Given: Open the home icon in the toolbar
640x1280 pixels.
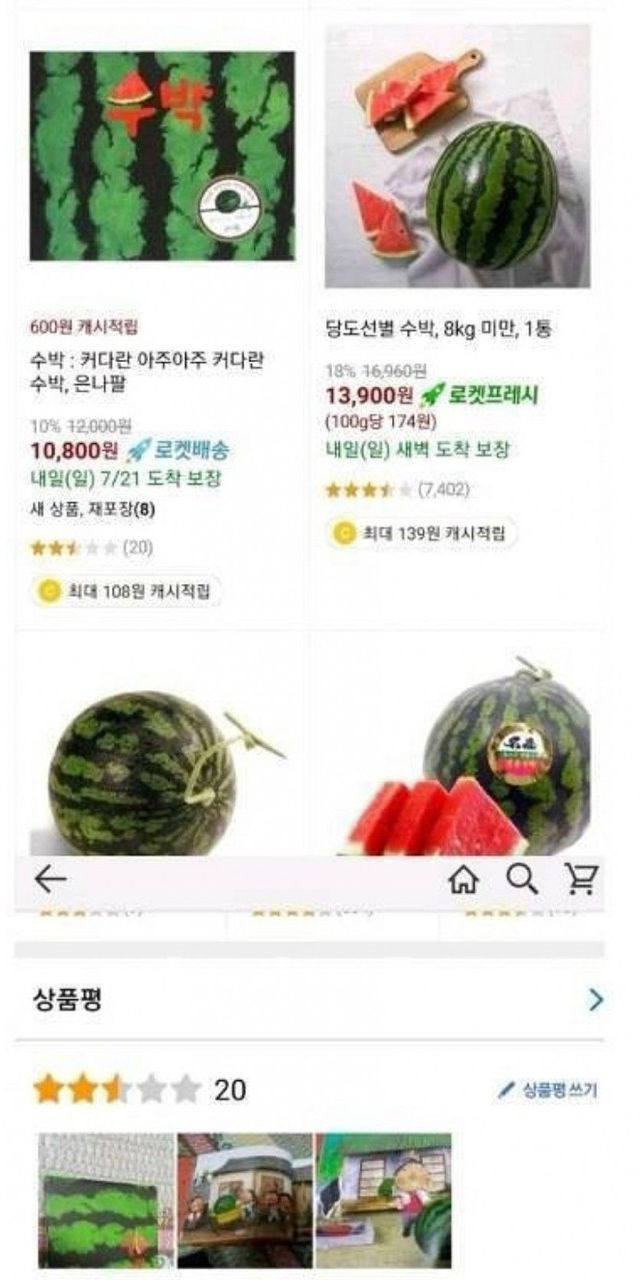Looking at the screenshot, I should tap(463, 879).
